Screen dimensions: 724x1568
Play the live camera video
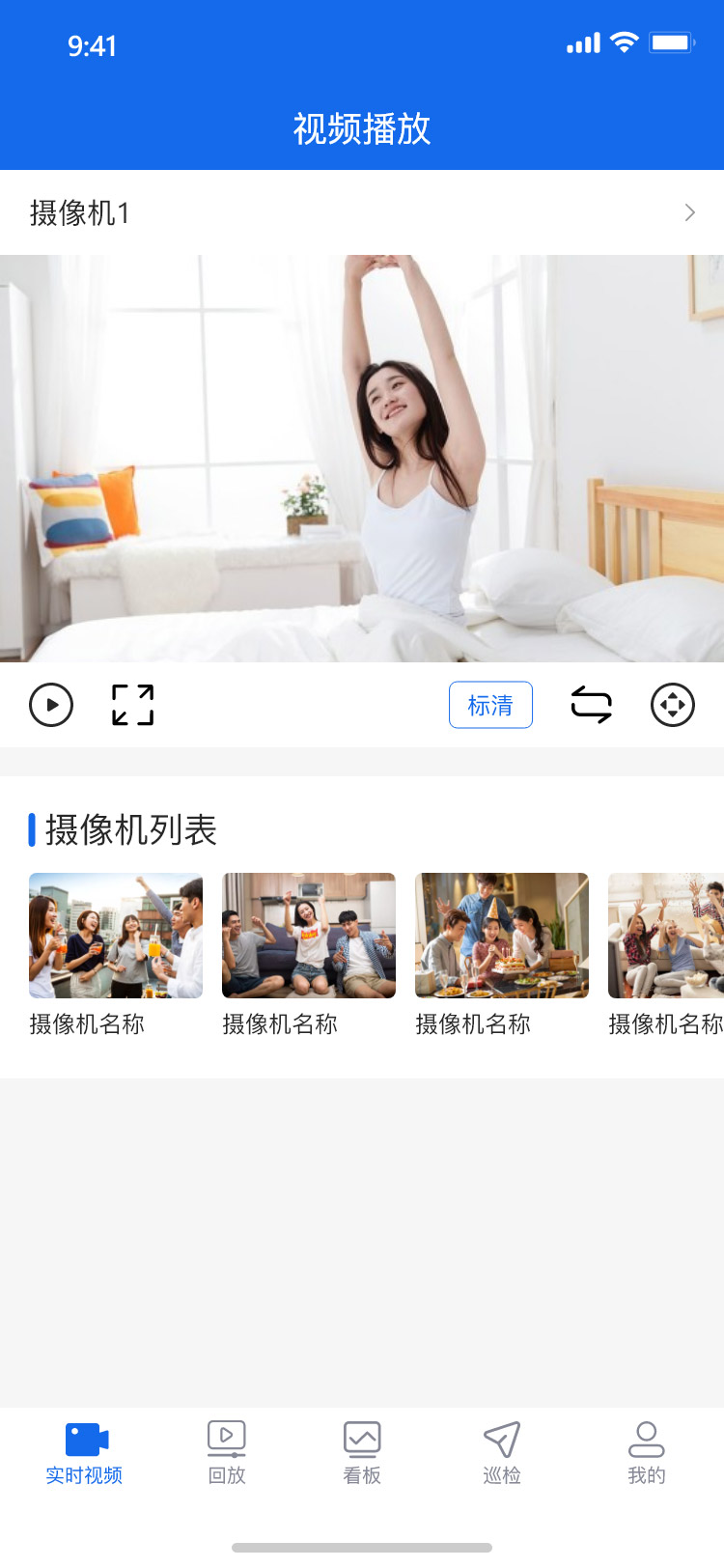tap(51, 705)
